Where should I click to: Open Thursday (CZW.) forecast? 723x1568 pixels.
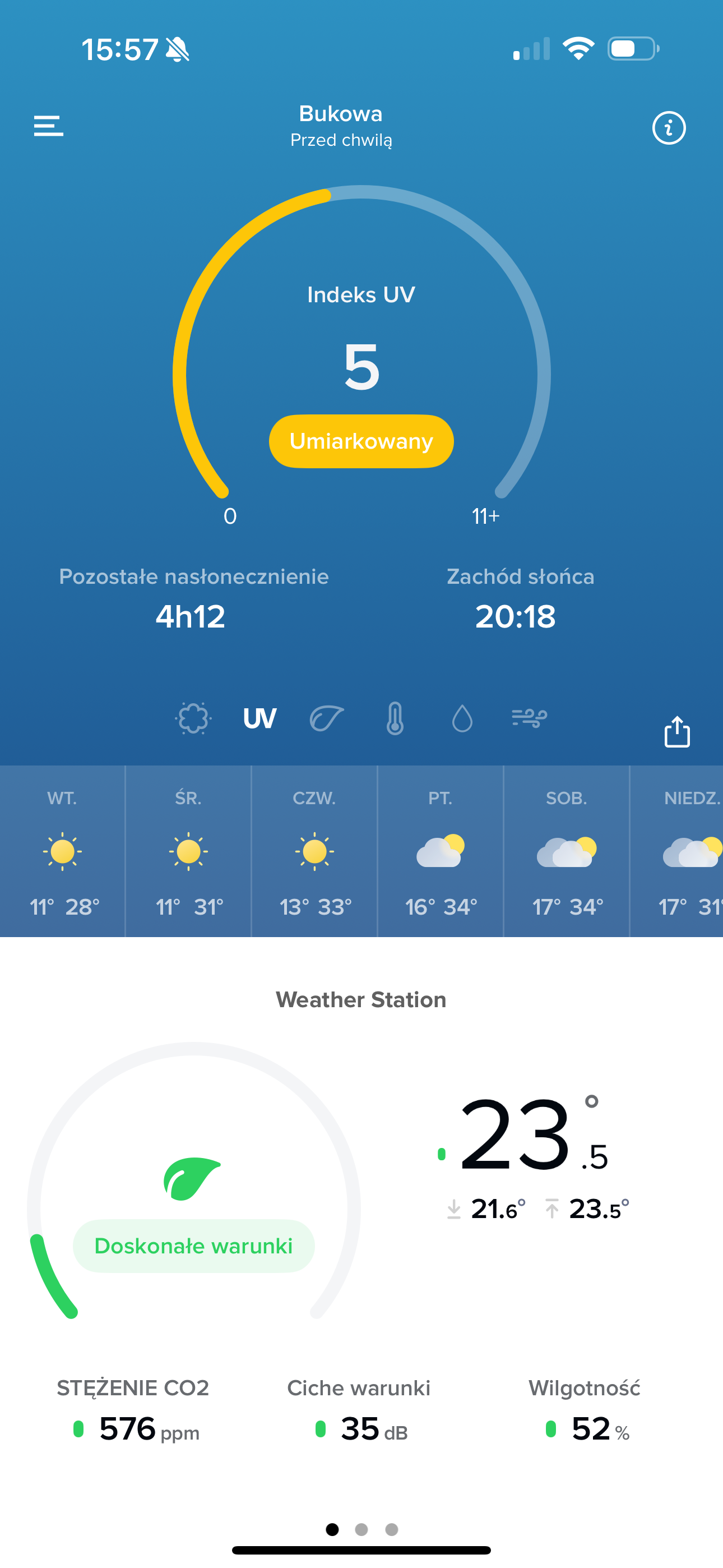click(314, 851)
